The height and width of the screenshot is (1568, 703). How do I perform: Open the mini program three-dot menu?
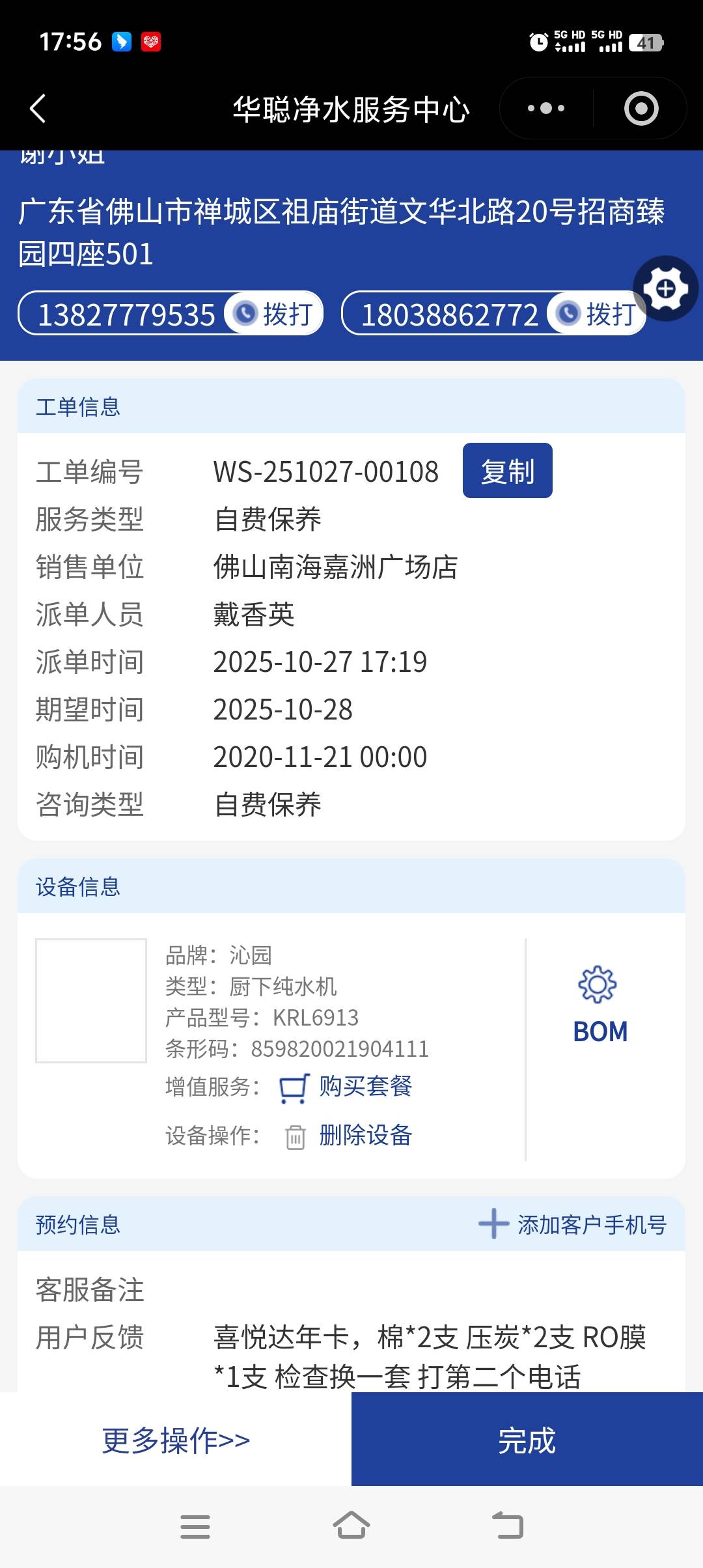coord(545,108)
